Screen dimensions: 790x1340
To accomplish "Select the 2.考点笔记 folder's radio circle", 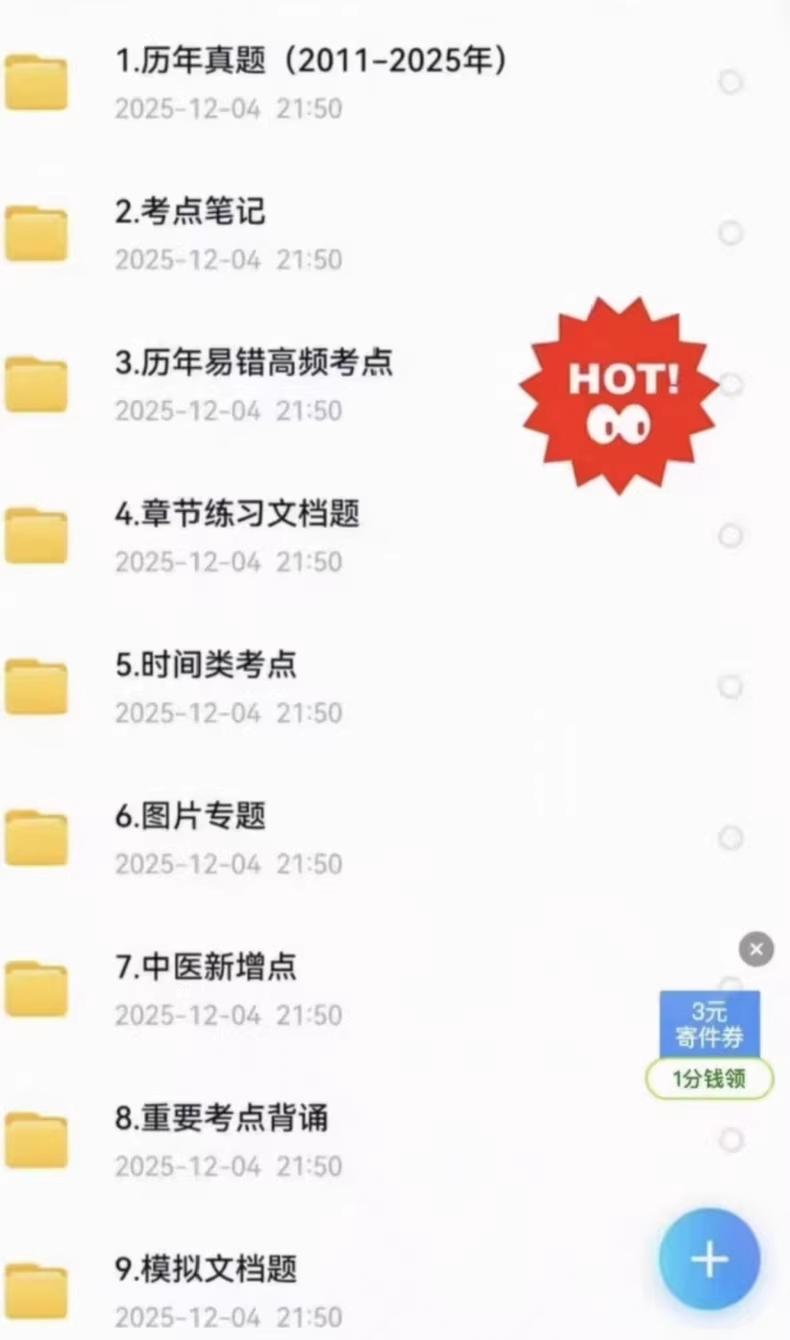I will pyautogui.click(x=731, y=233).
